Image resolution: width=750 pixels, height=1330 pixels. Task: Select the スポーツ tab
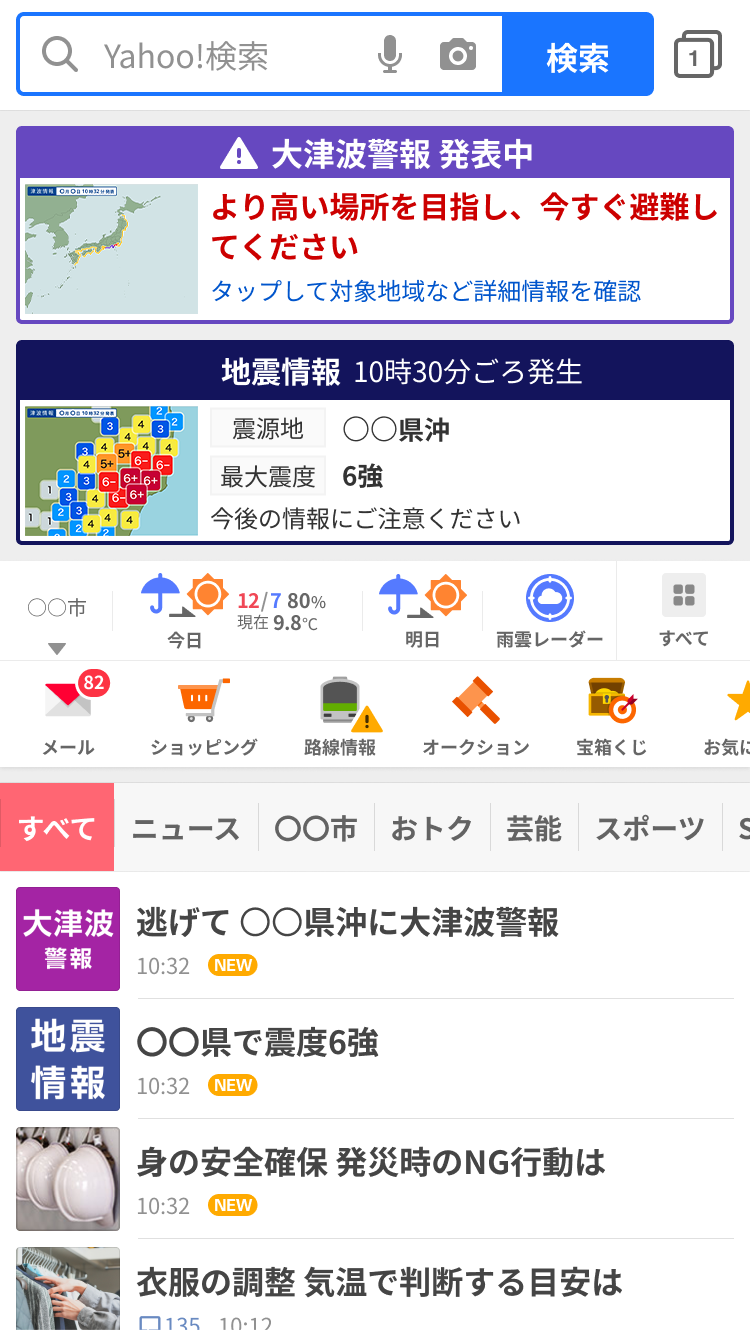click(650, 828)
